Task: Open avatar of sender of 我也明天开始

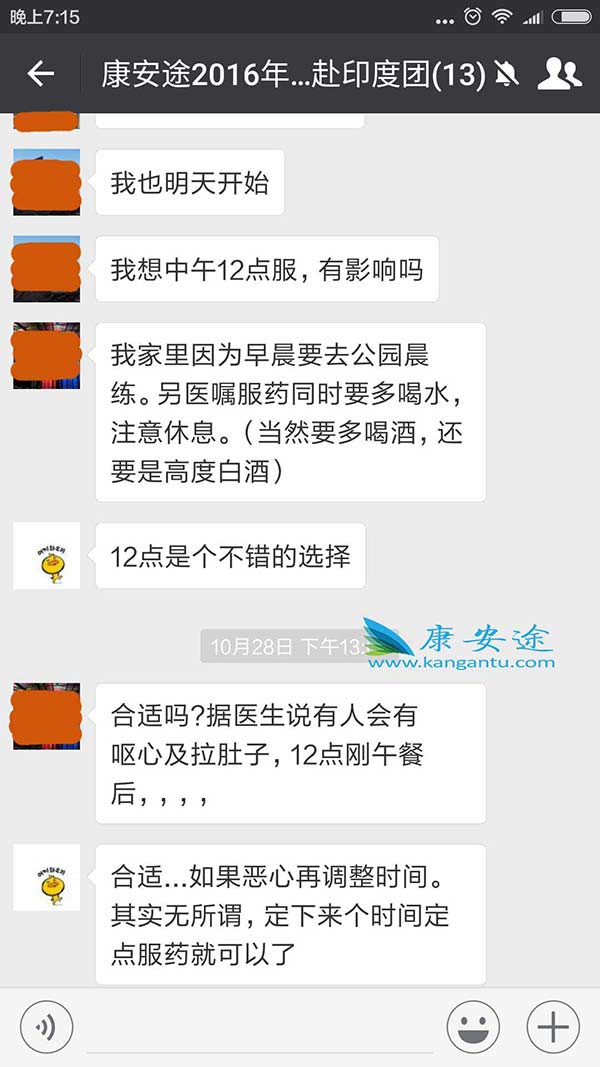Action: pos(46,183)
